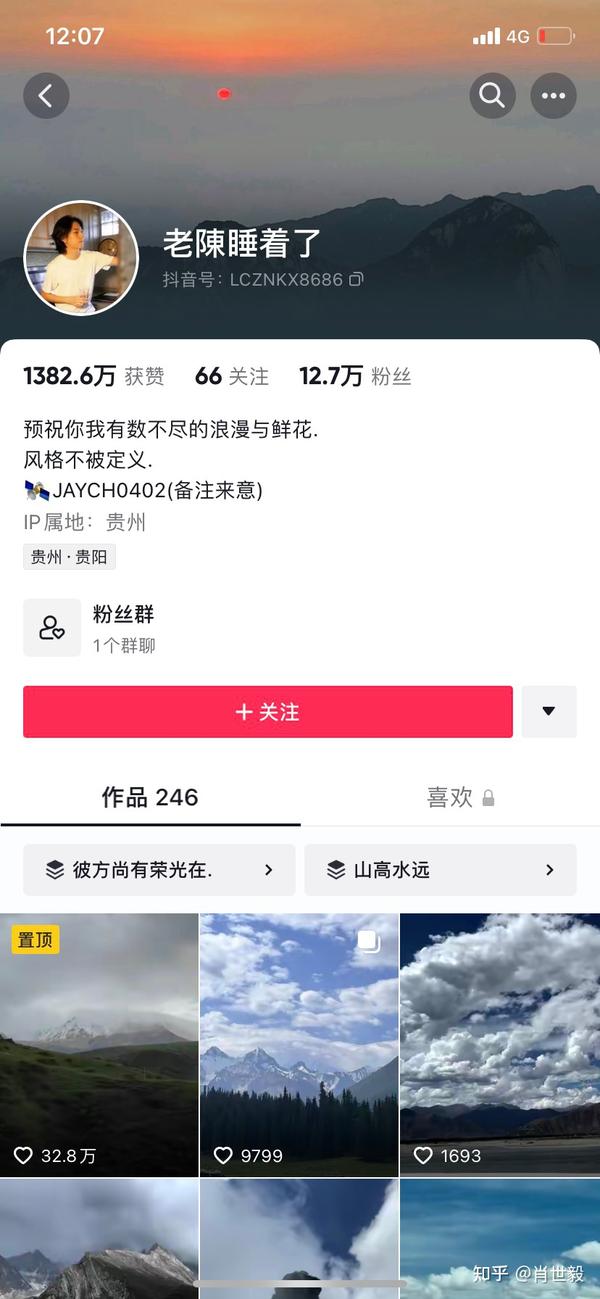Open the 彼方尚有荣光在. collection
The width and height of the screenshot is (600, 1299).
pos(159,870)
